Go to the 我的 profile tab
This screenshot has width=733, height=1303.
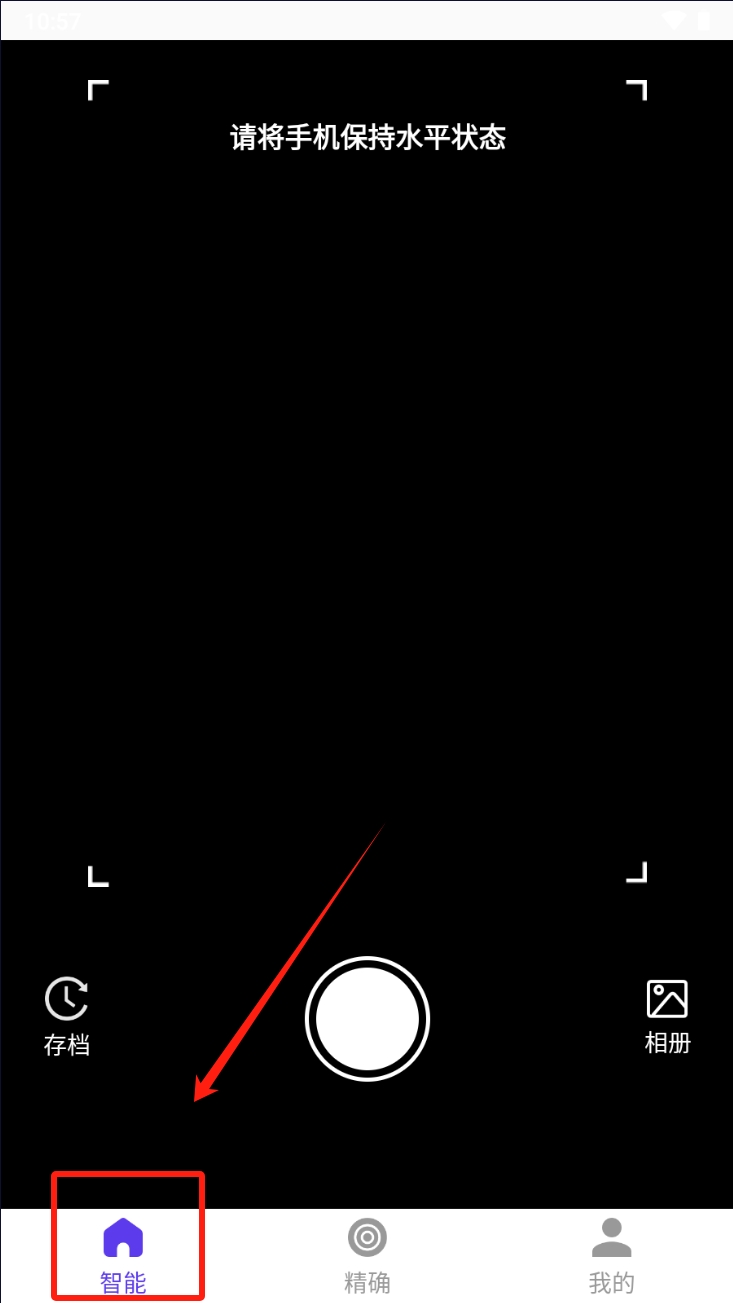[611, 1254]
